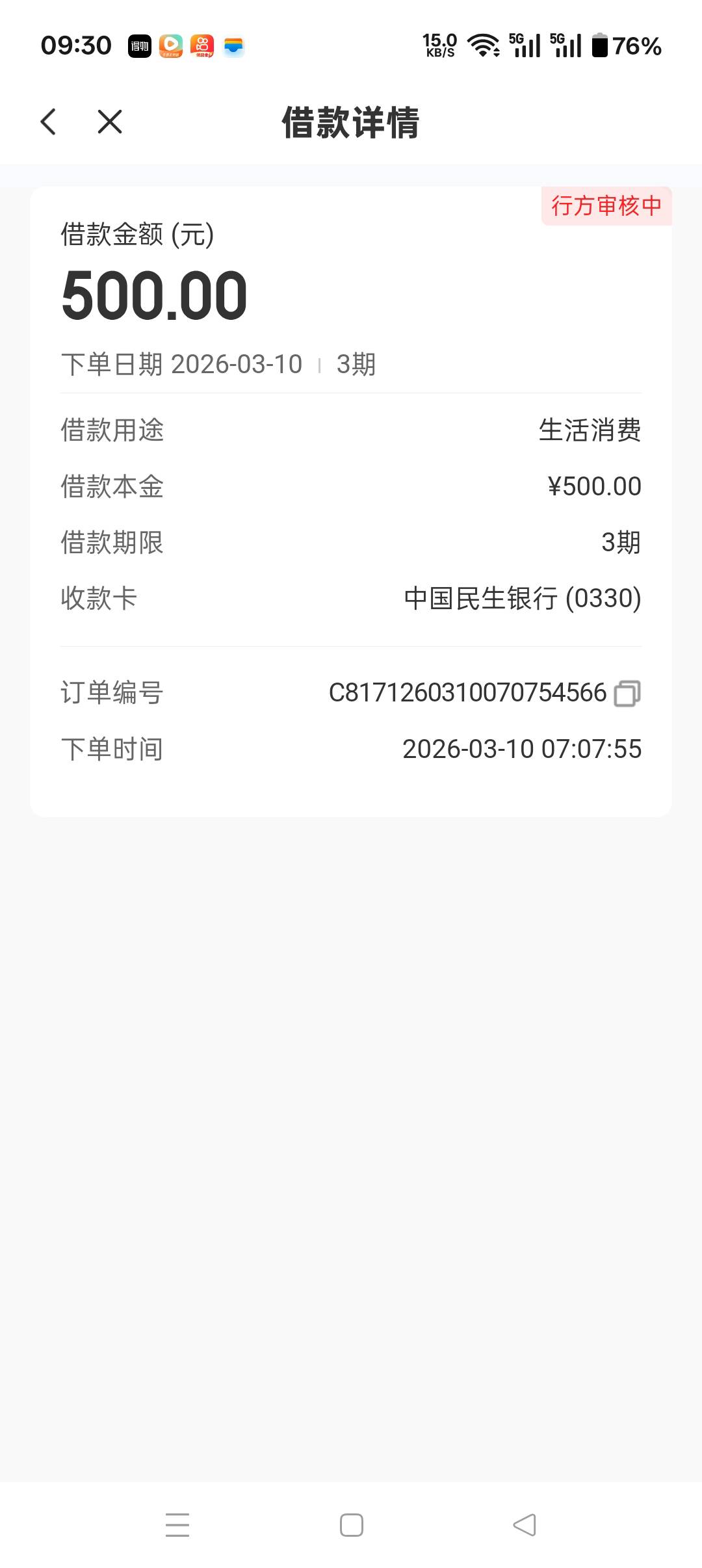Tap the system back triangle button
This screenshot has width=702, height=1568.
[525, 1525]
